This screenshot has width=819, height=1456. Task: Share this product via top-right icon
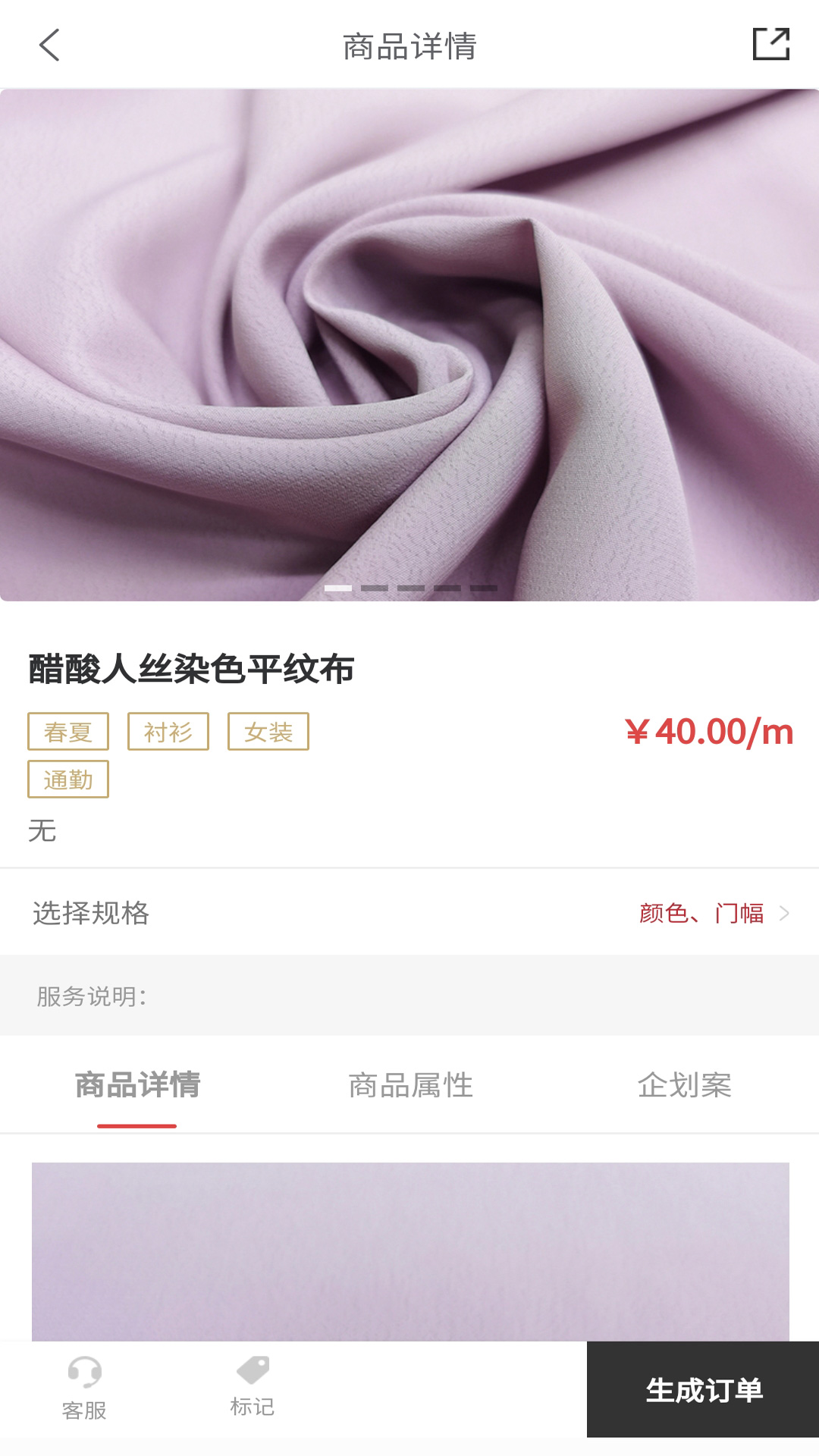pos(770,45)
